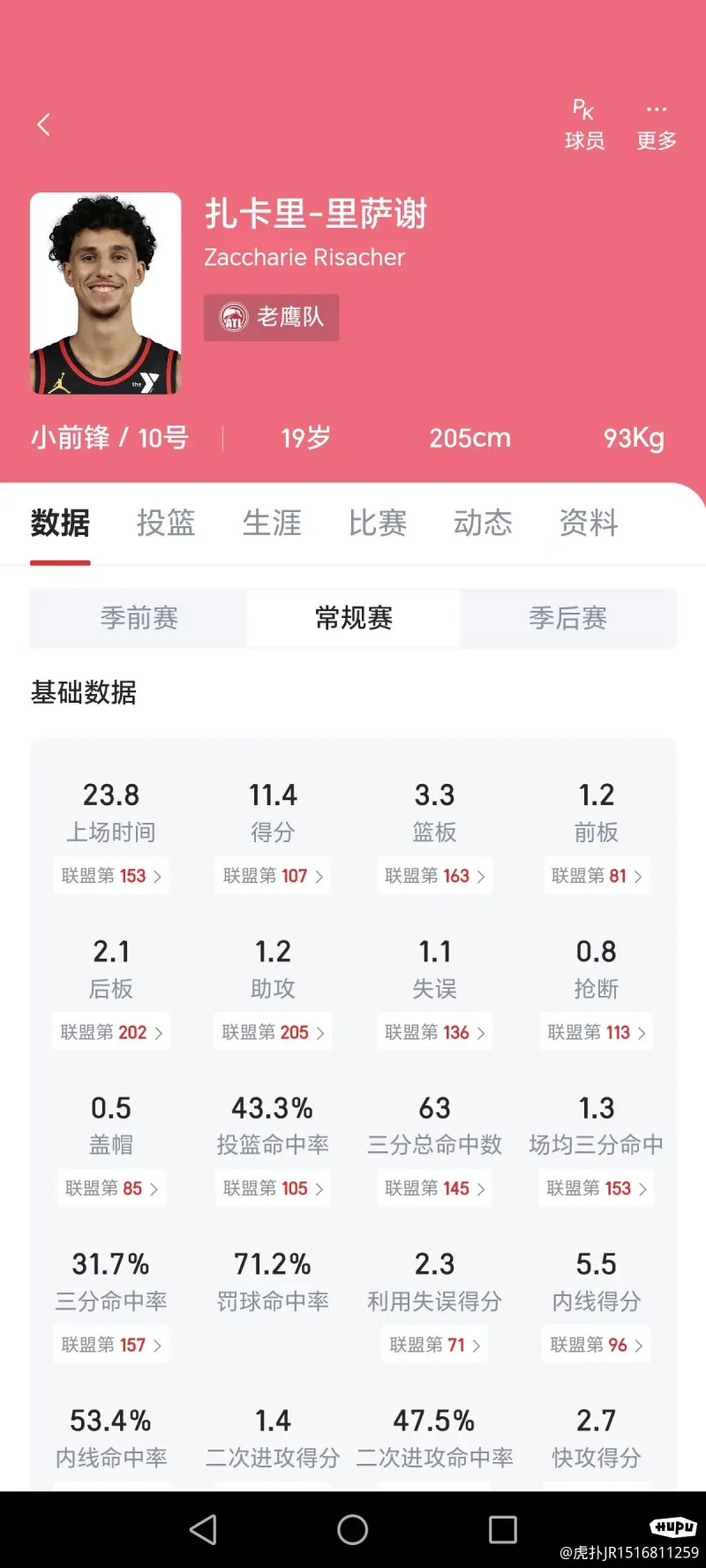The width and height of the screenshot is (706, 1568).
Task: Switch to the 资料 tab
Action: [x=589, y=523]
